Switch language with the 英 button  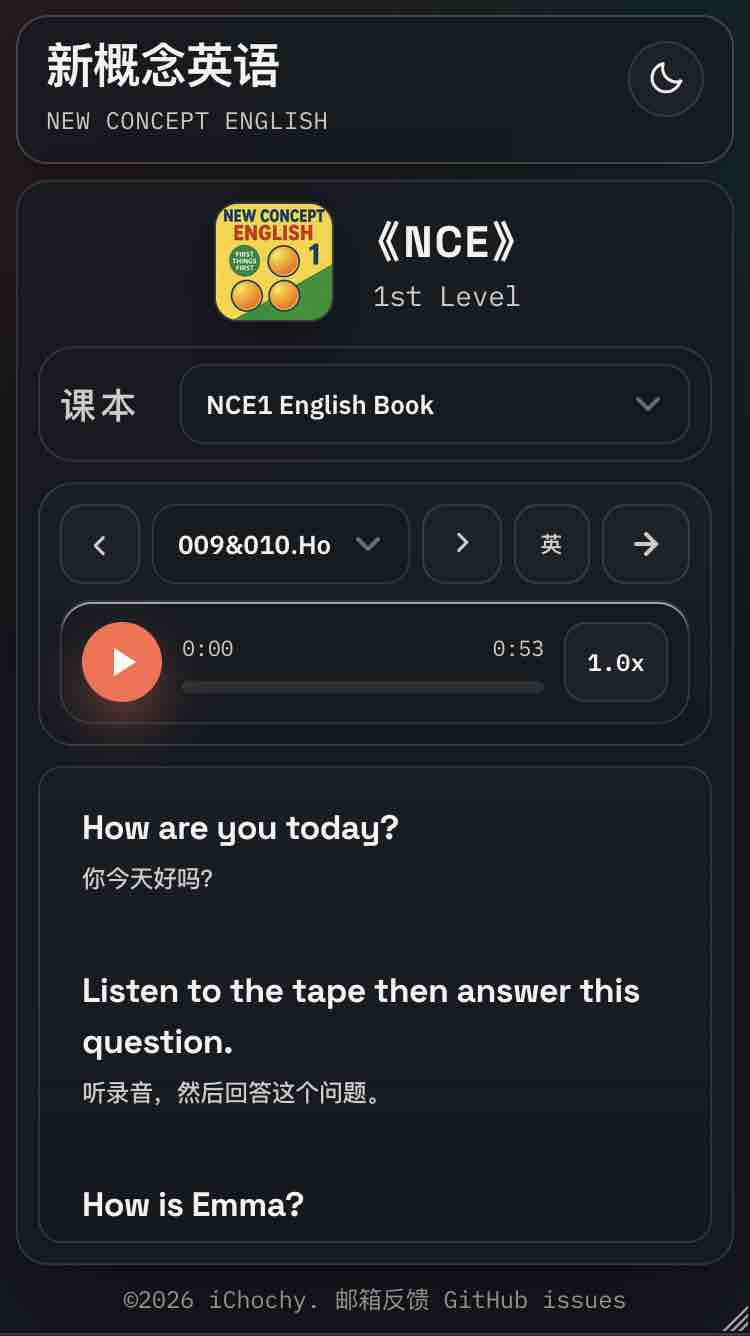click(x=551, y=544)
